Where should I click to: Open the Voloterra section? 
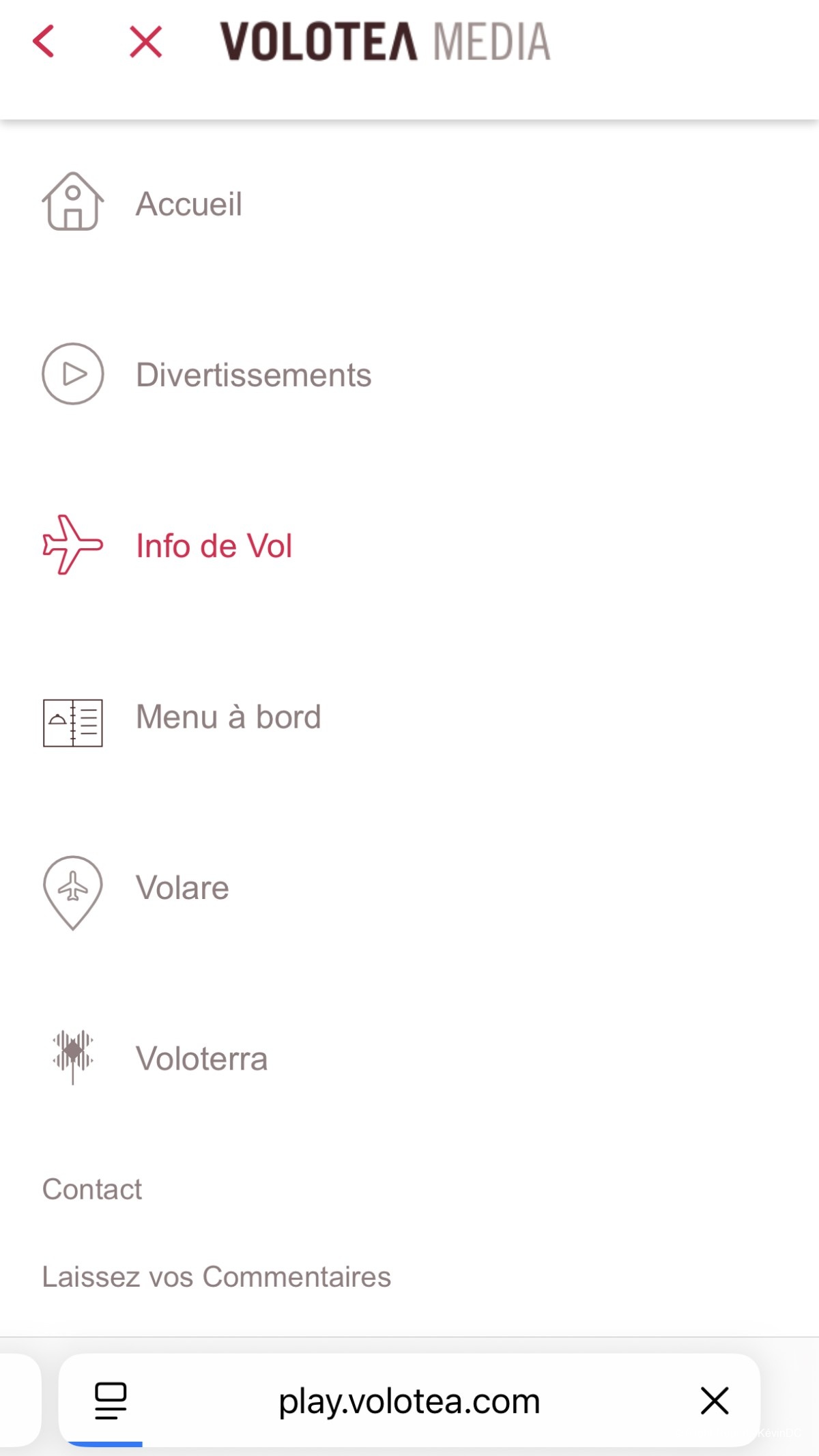coord(201,1059)
